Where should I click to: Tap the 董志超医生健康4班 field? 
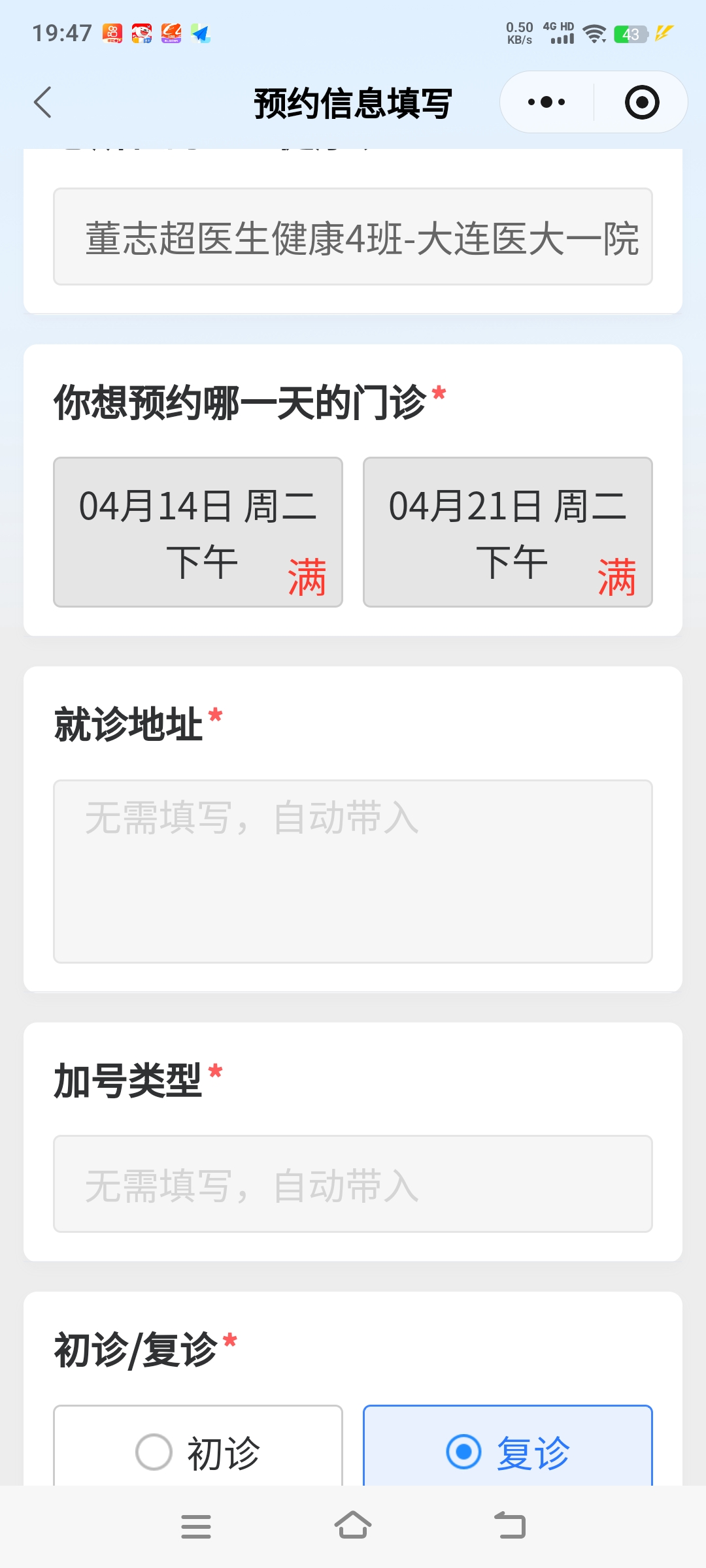[353, 237]
